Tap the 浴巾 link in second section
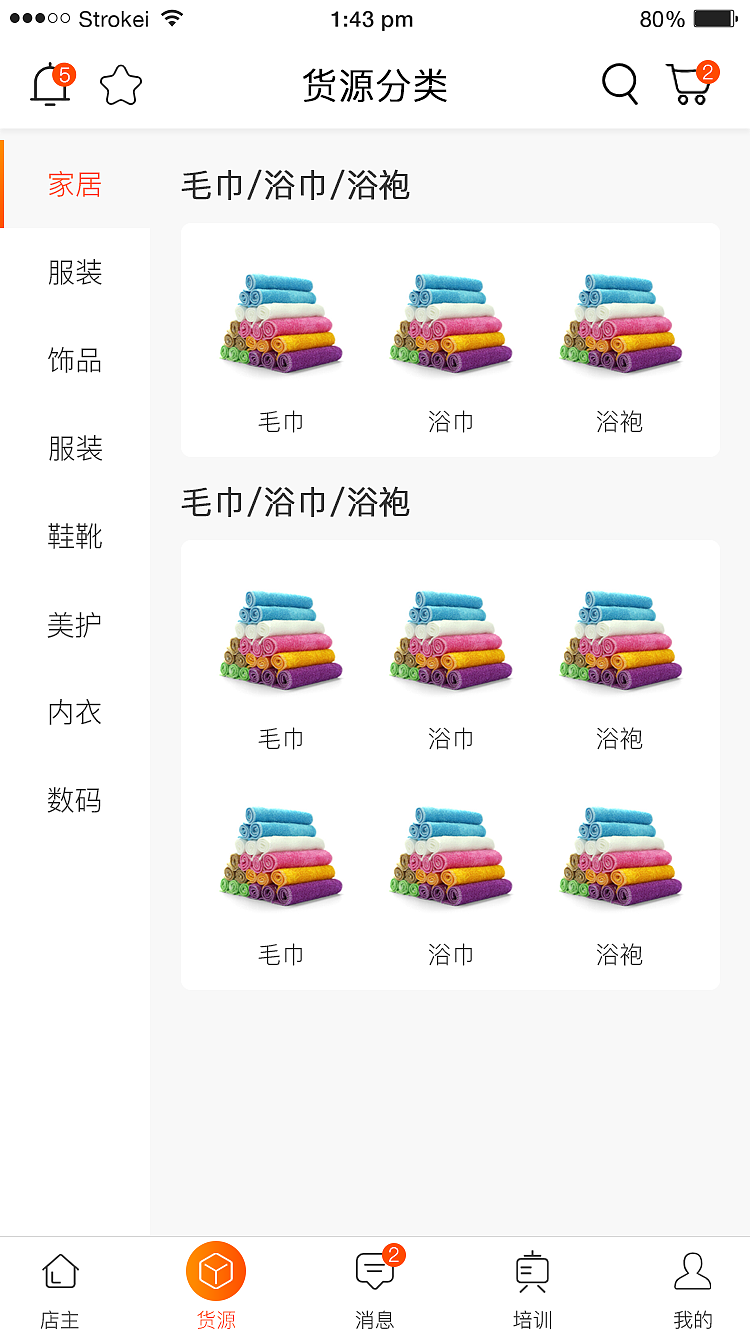 [x=450, y=650]
